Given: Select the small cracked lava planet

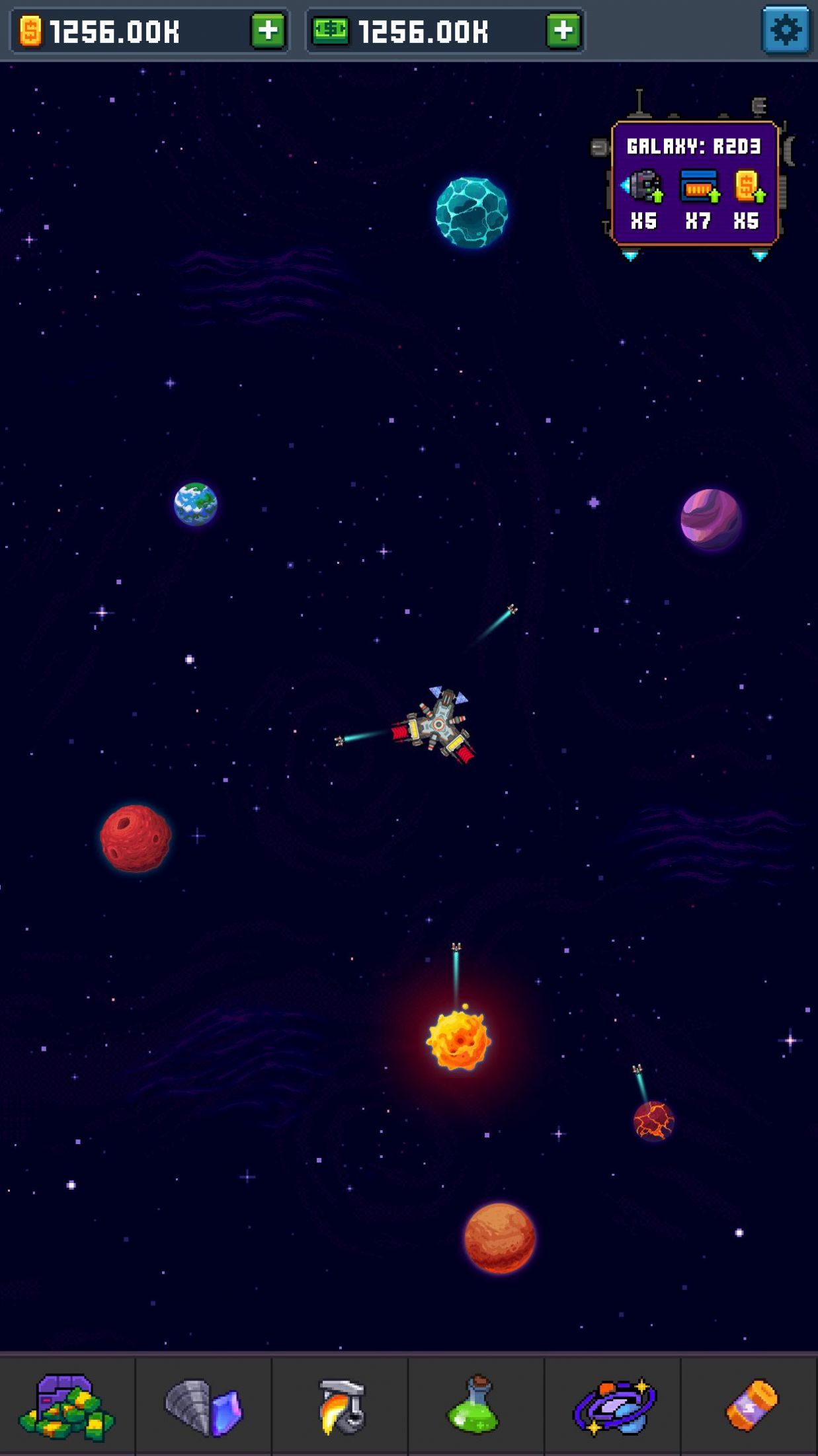Looking at the screenshot, I should (653, 1121).
